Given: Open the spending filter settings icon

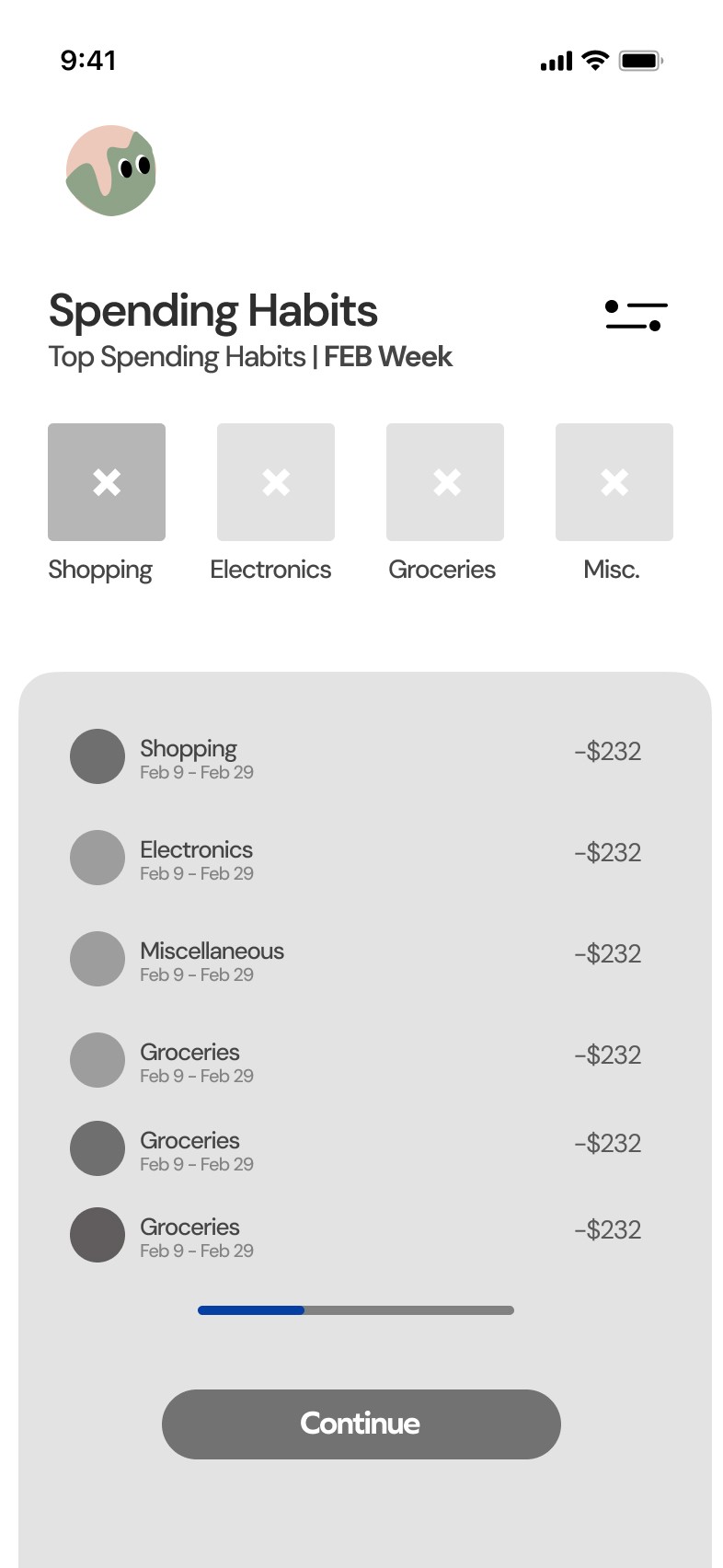Looking at the screenshot, I should coord(636,315).
